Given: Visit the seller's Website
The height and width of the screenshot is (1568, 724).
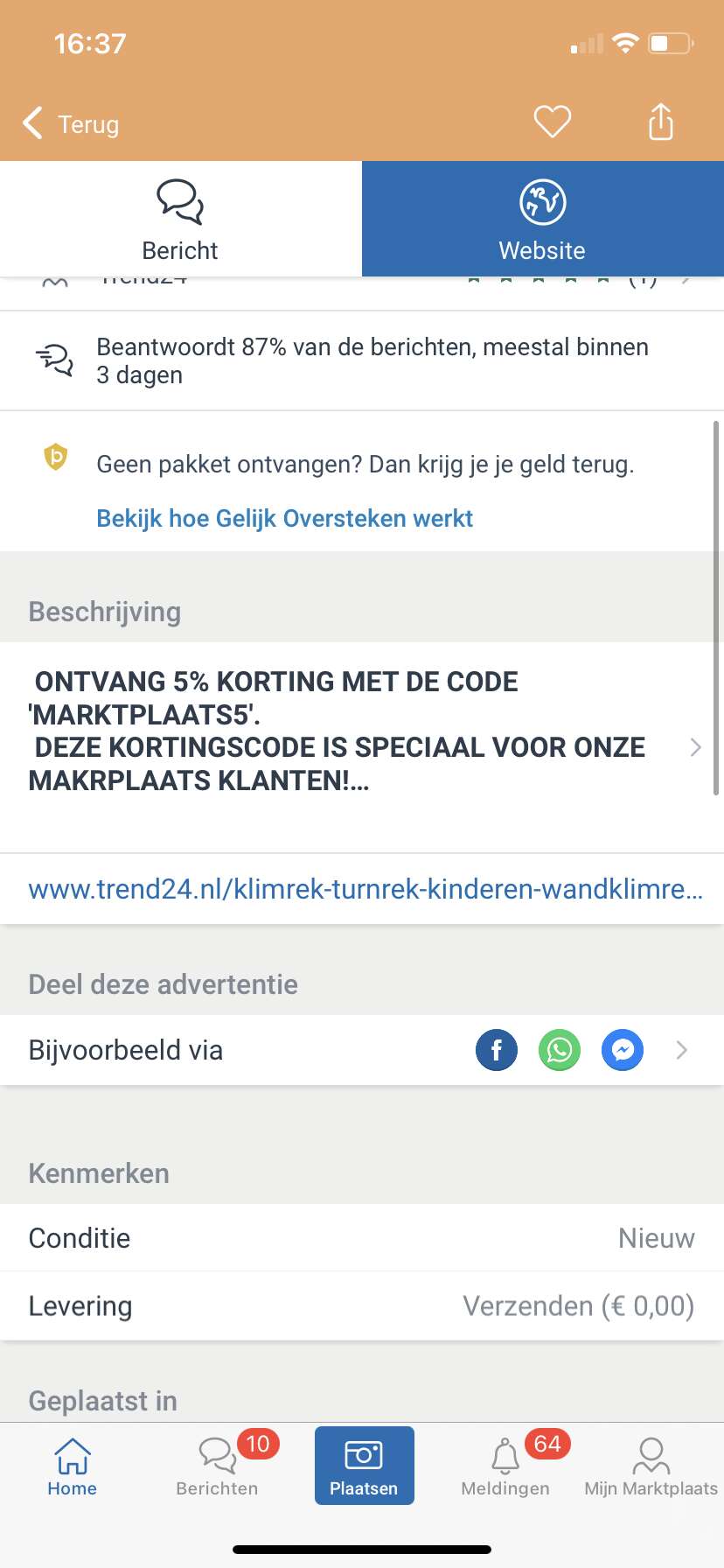Looking at the screenshot, I should pos(543,220).
